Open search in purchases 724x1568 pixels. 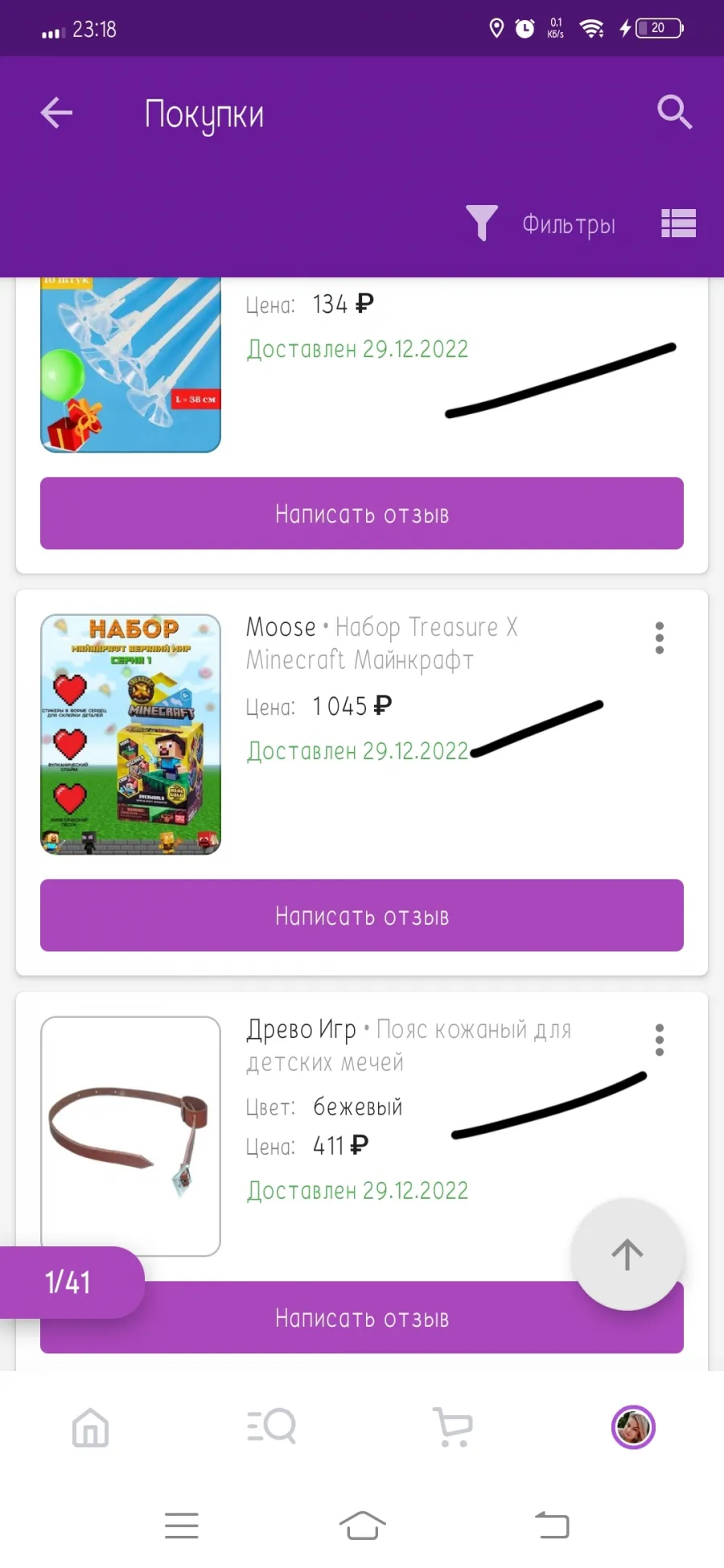(x=674, y=113)
